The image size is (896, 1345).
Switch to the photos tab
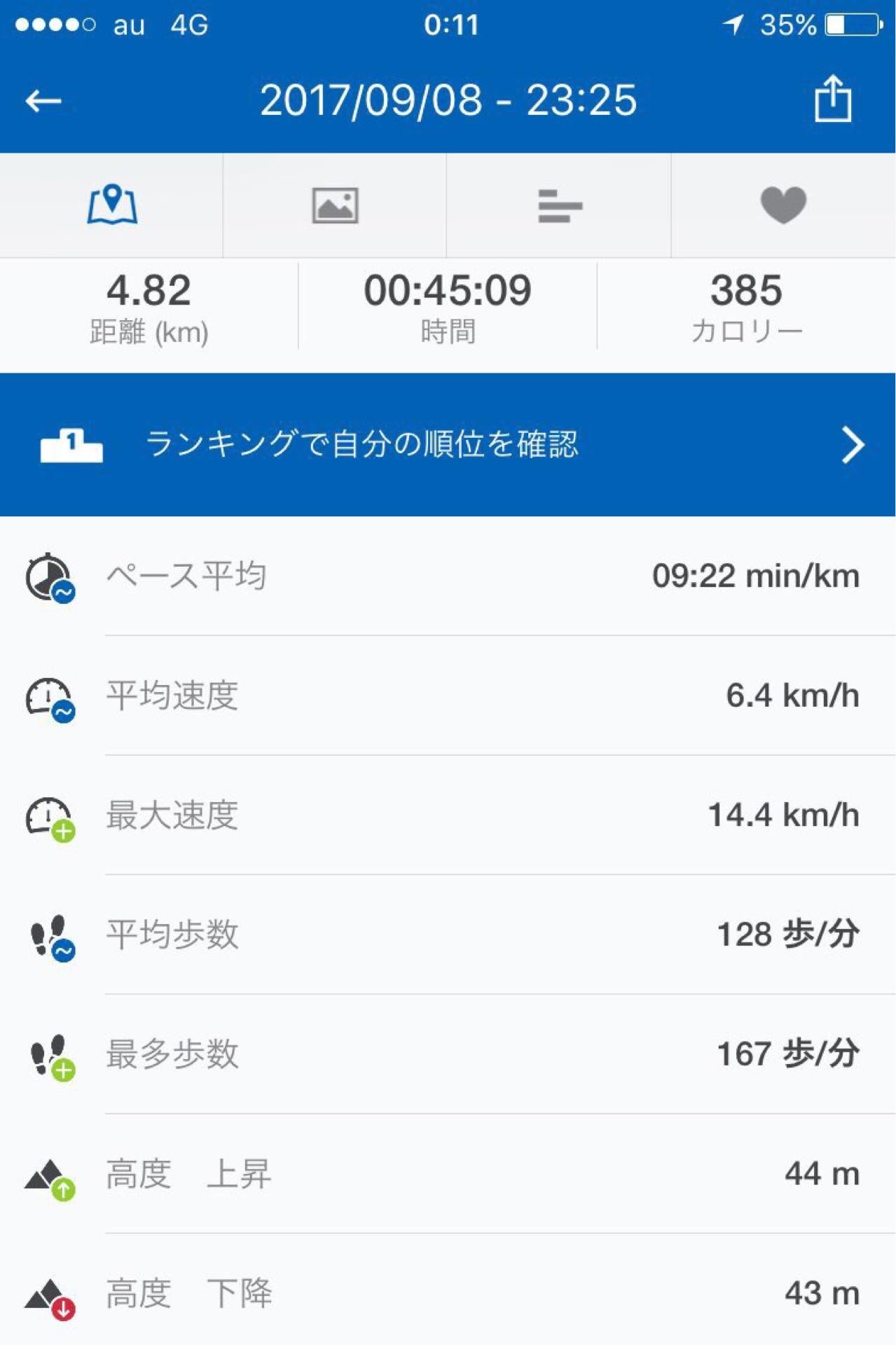pos(335,205)
